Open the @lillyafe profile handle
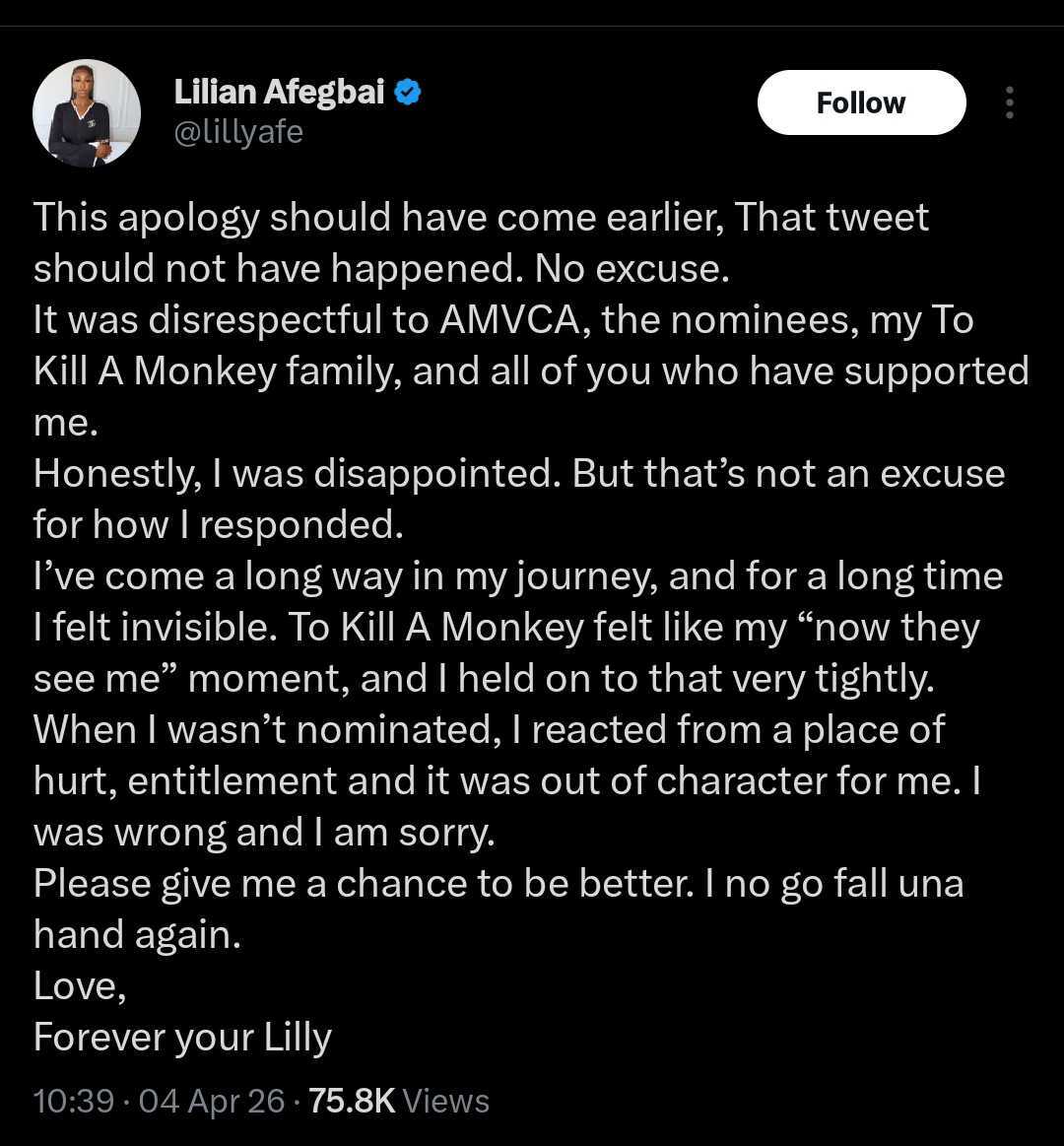The height and width of the screenshot is (1146, 1064). (x=238, y=131)
